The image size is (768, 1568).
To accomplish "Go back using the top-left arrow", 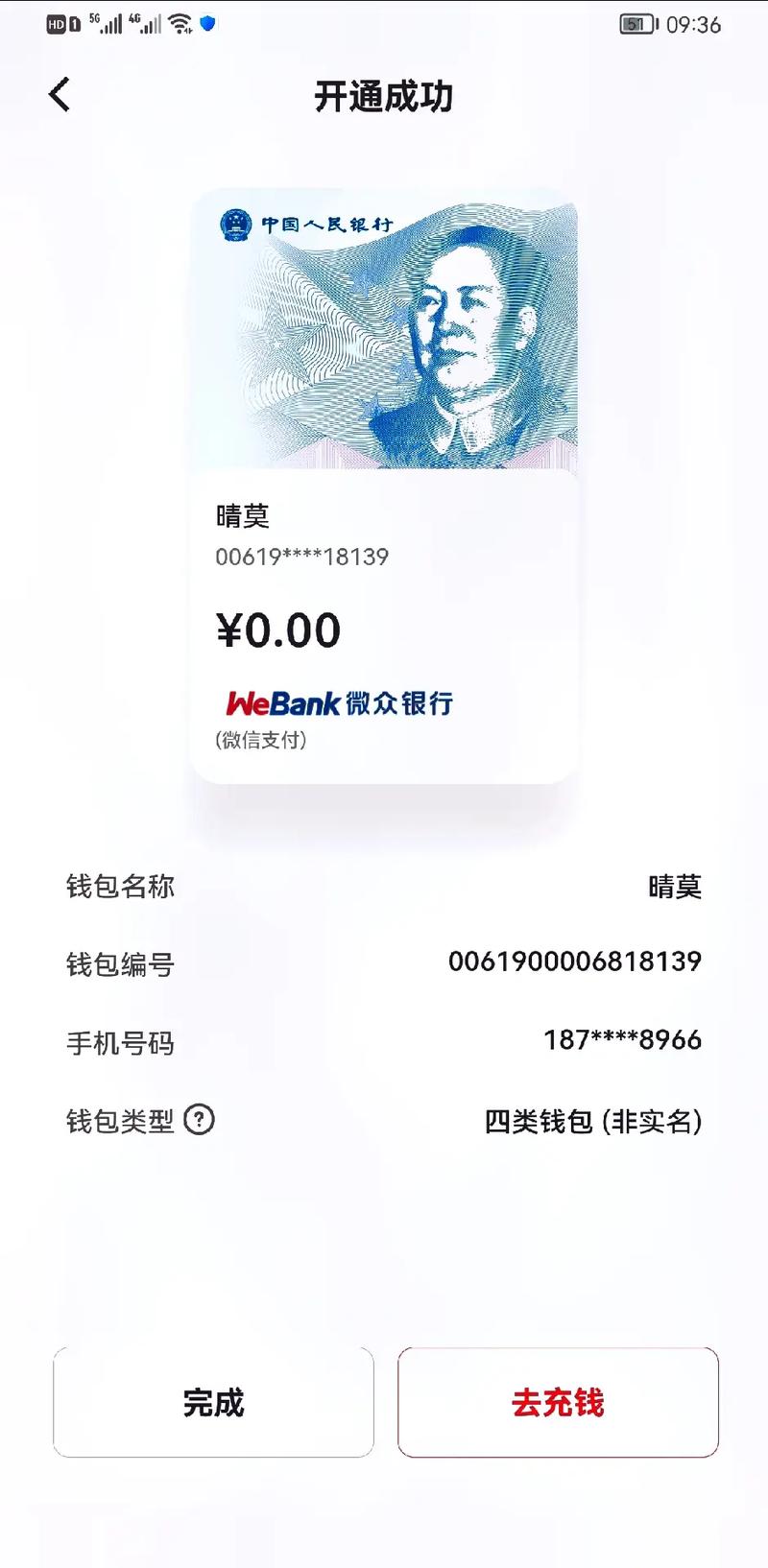I will coord(60,95).
